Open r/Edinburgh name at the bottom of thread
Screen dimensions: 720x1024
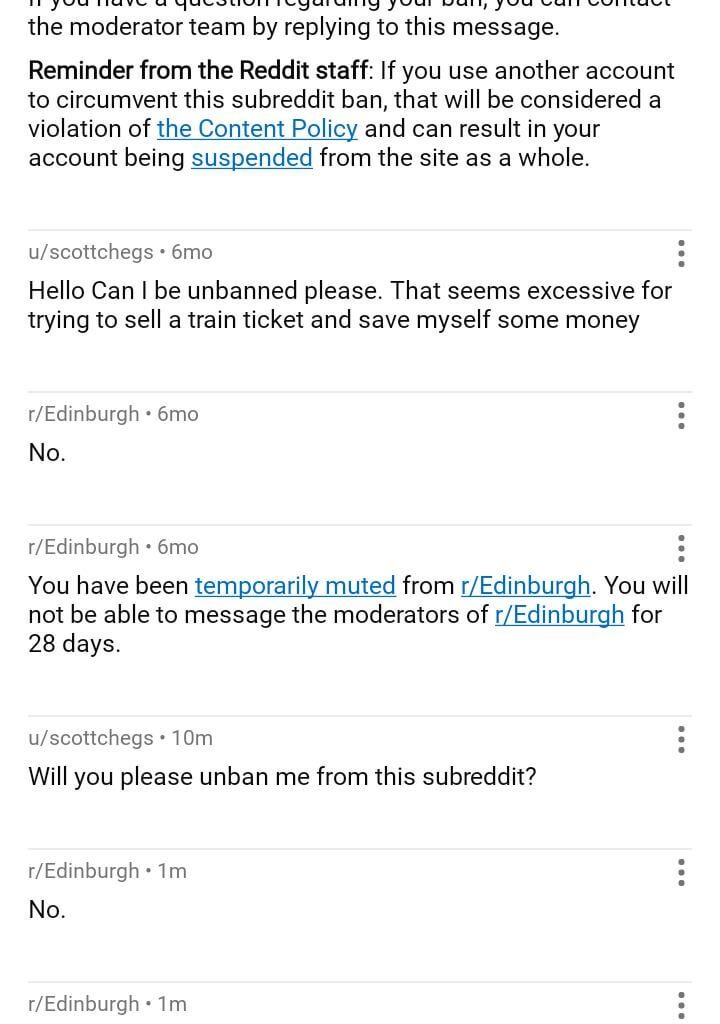point(84,1004)
